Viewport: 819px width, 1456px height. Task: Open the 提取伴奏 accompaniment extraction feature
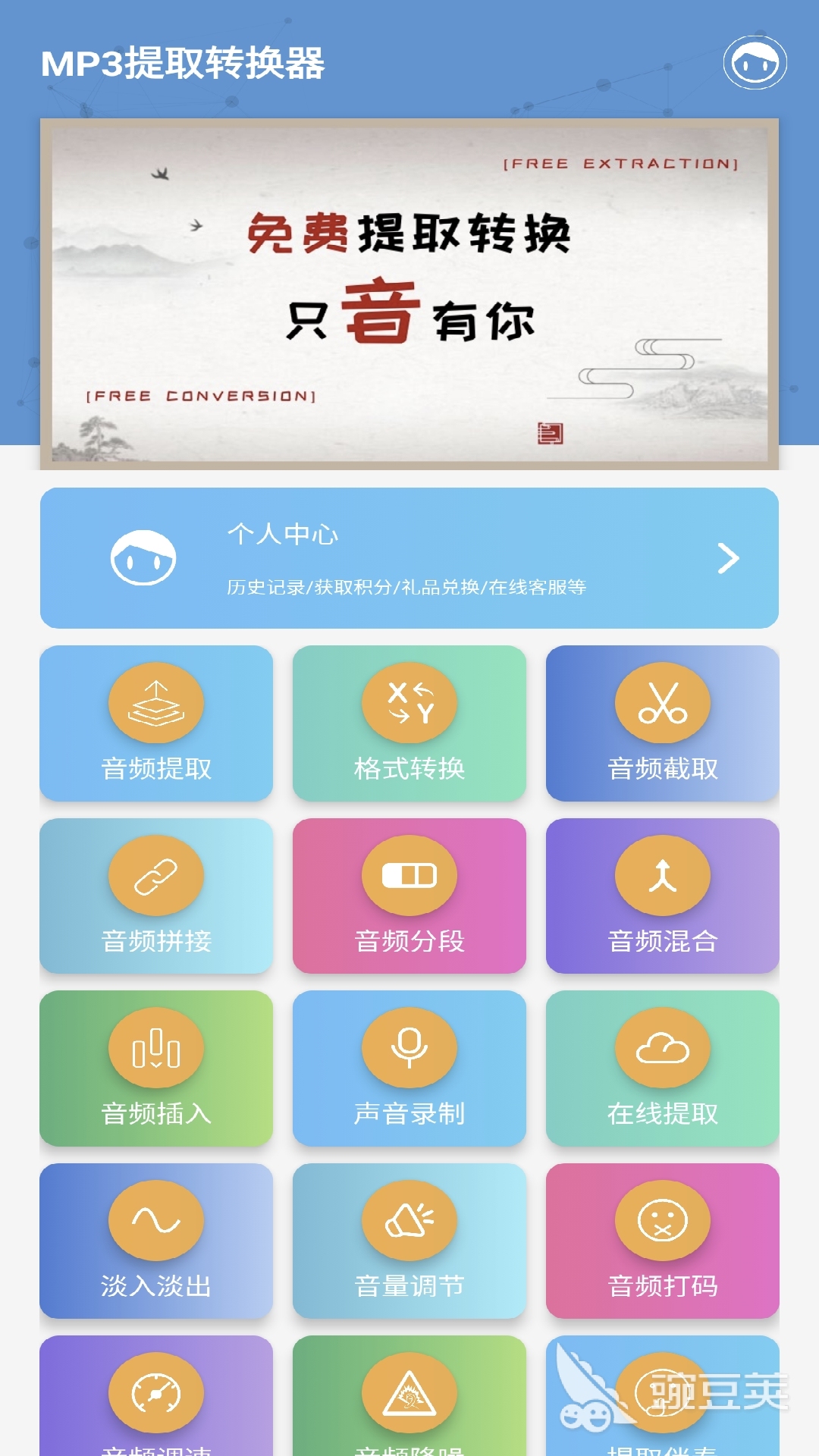tap(662, 1410)
